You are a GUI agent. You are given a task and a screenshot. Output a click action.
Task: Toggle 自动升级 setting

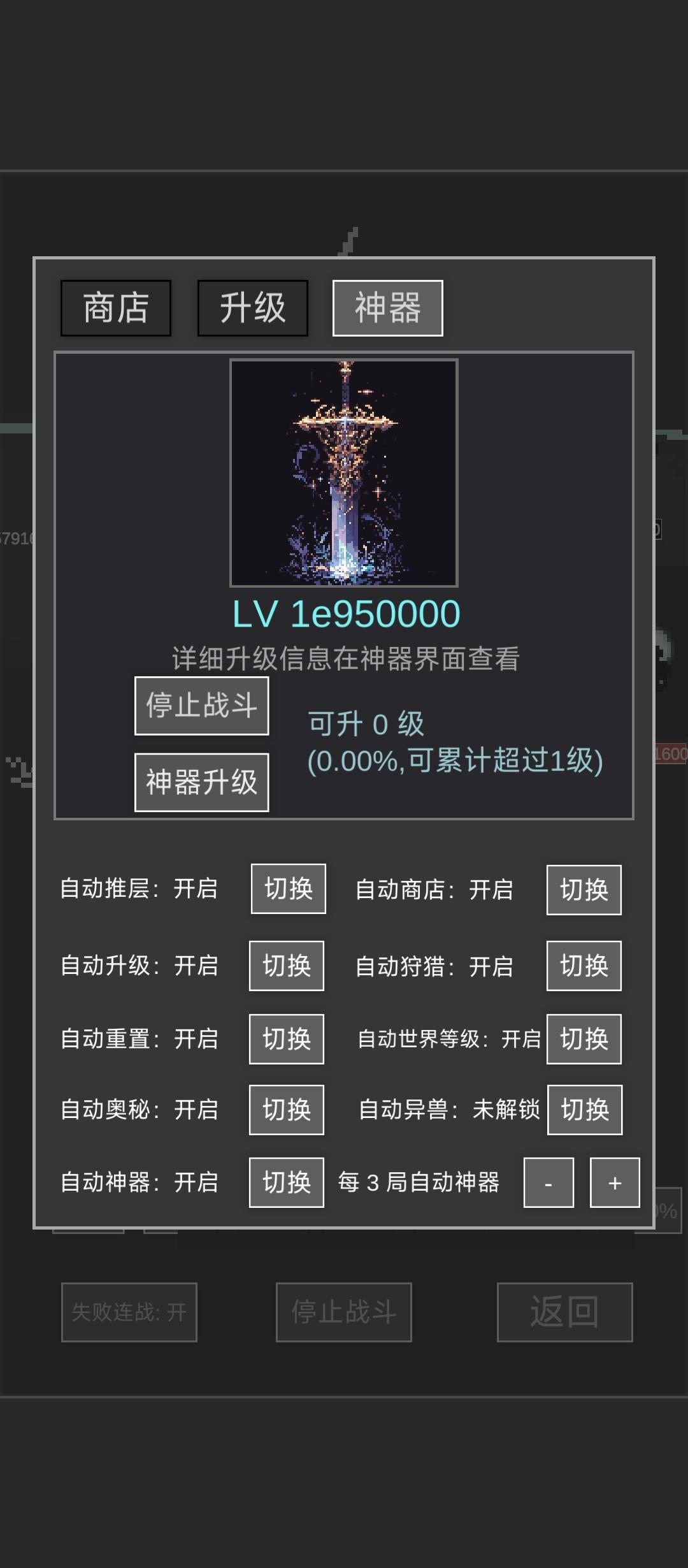point(285,966)
